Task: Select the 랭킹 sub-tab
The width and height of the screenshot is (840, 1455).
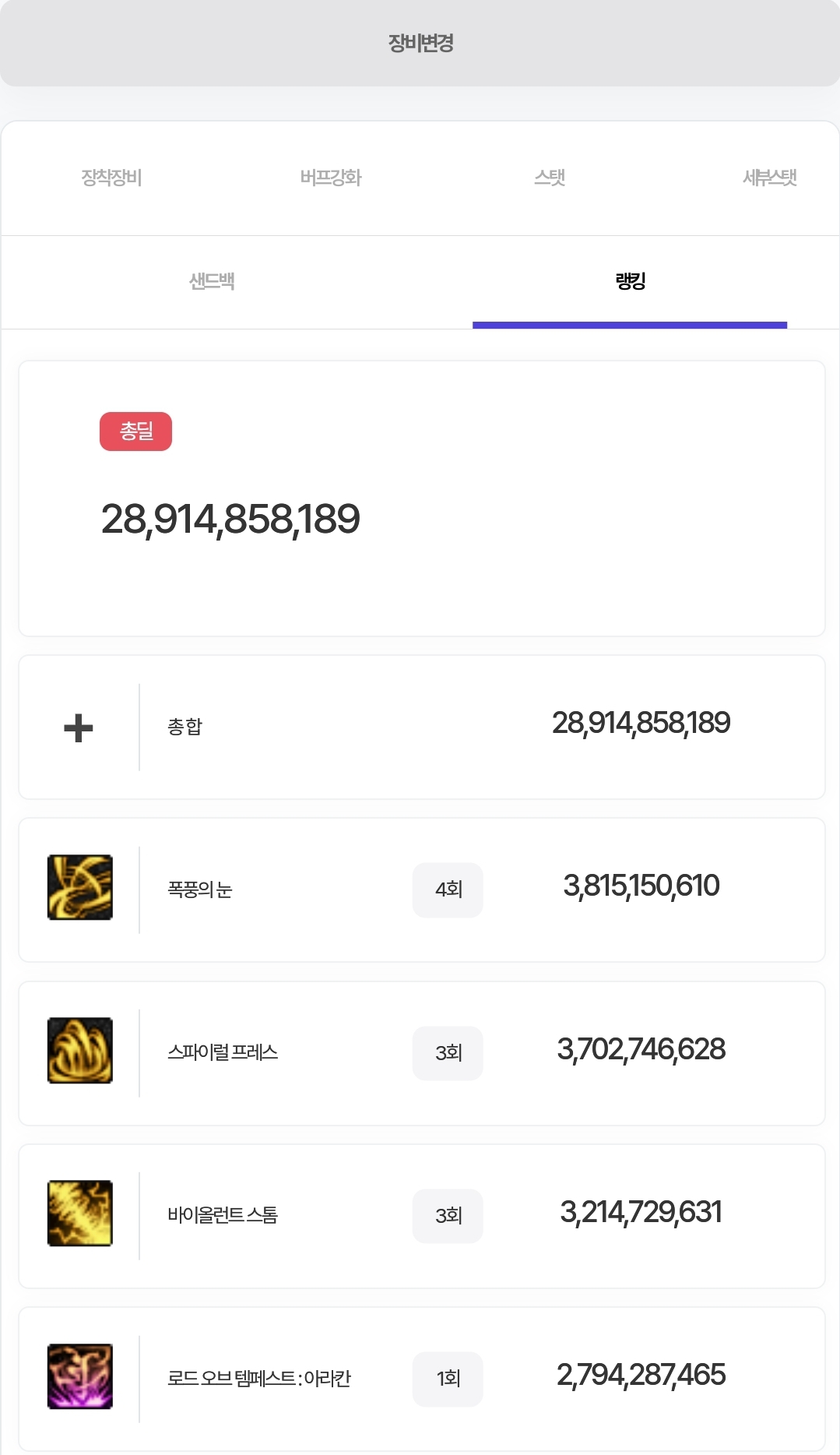Action: pos(630,281)
